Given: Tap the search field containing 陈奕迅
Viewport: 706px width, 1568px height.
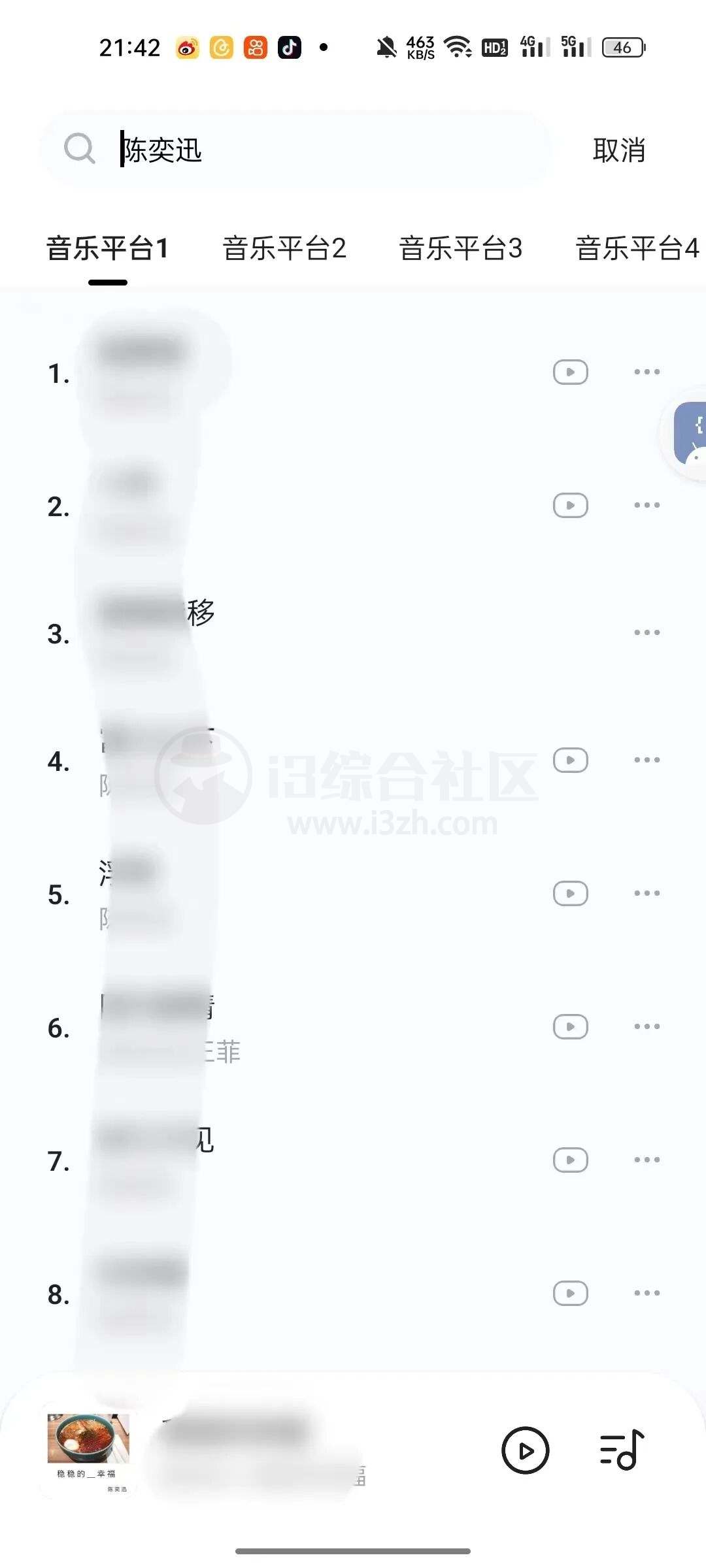Looking at the screenshot, I should (294, 150).
